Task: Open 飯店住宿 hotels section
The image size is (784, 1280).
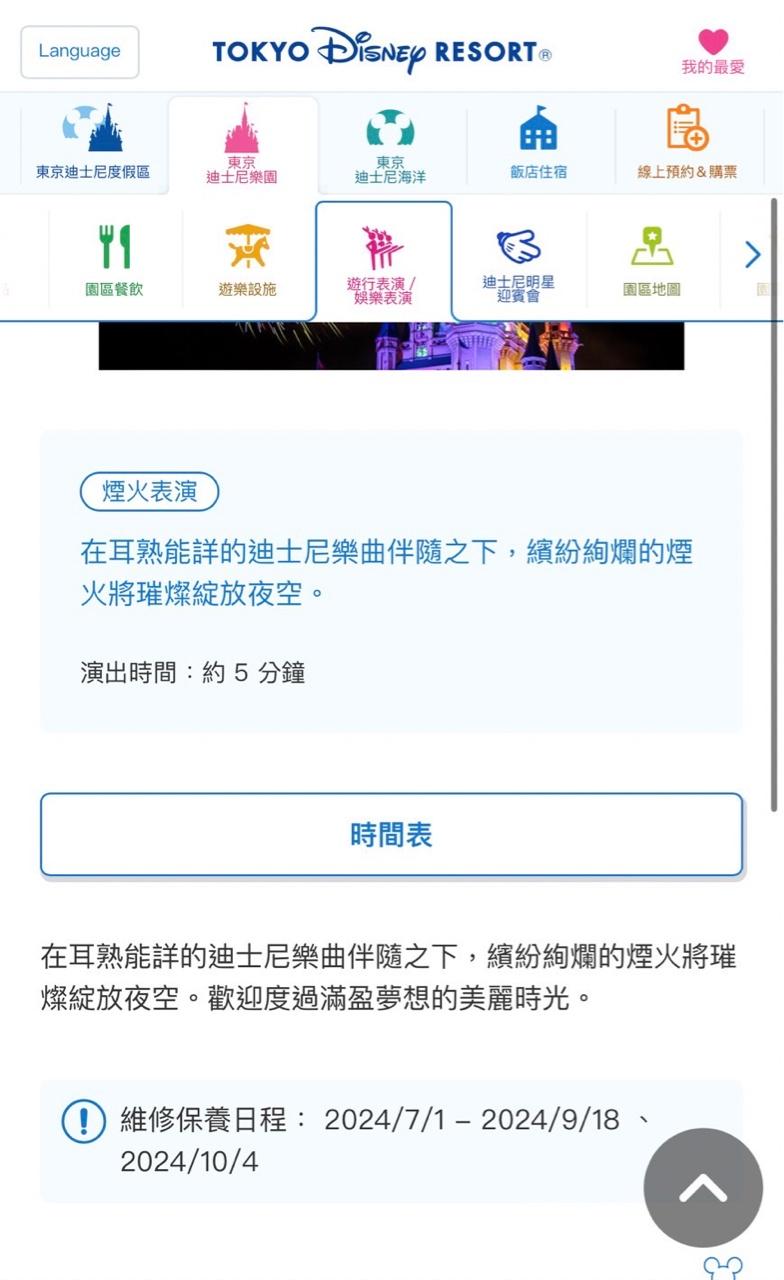Action: (x=538, y=145)
